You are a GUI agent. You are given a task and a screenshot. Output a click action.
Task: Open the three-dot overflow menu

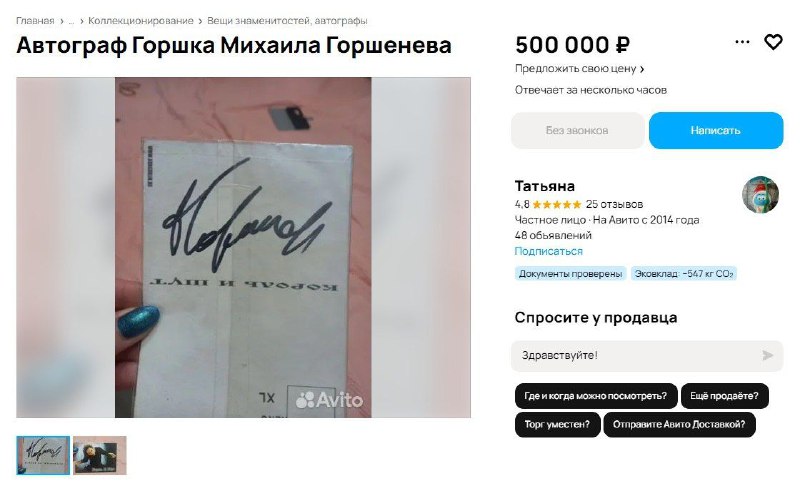click(x=742, y=42)
